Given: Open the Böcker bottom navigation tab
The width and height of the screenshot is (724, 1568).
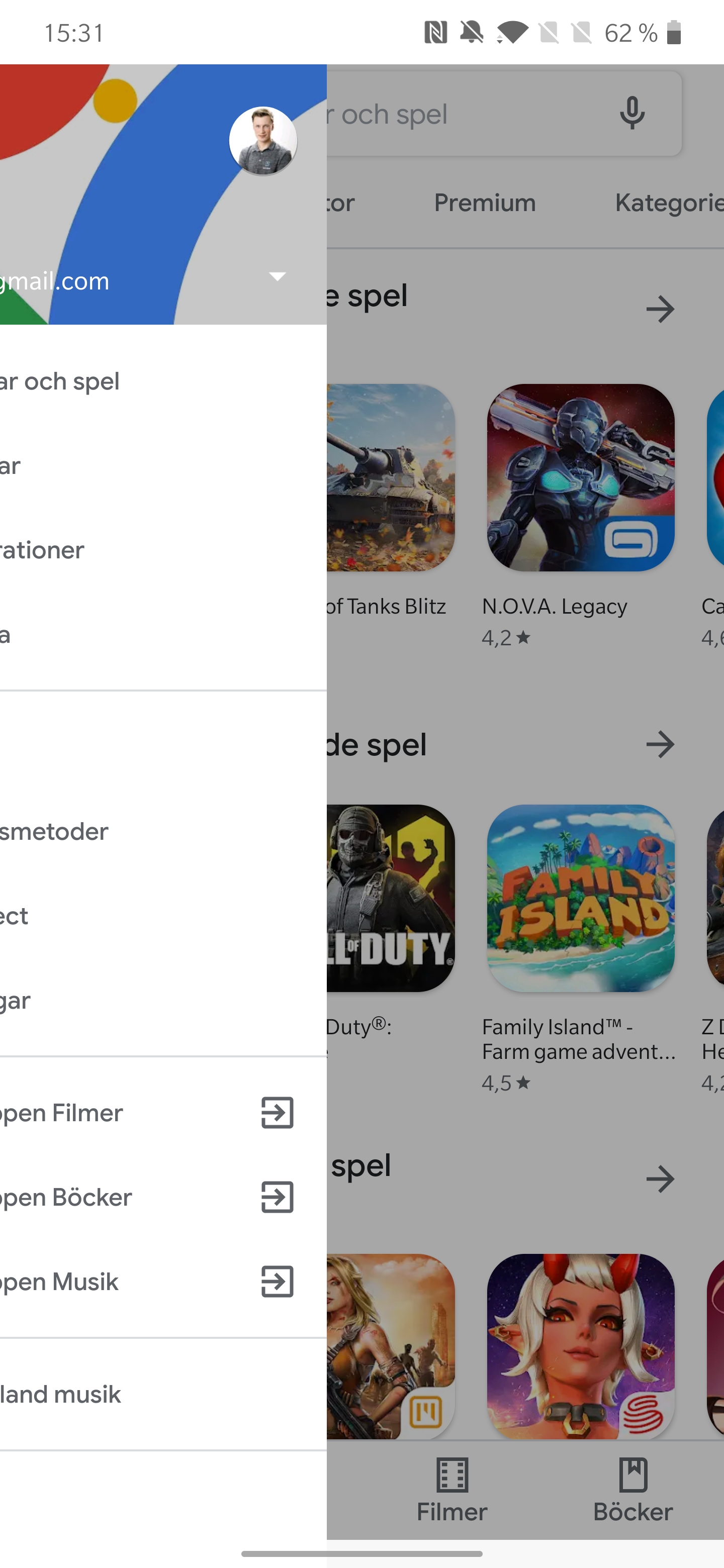Looking at the screenshot, I should (632, 1490).
